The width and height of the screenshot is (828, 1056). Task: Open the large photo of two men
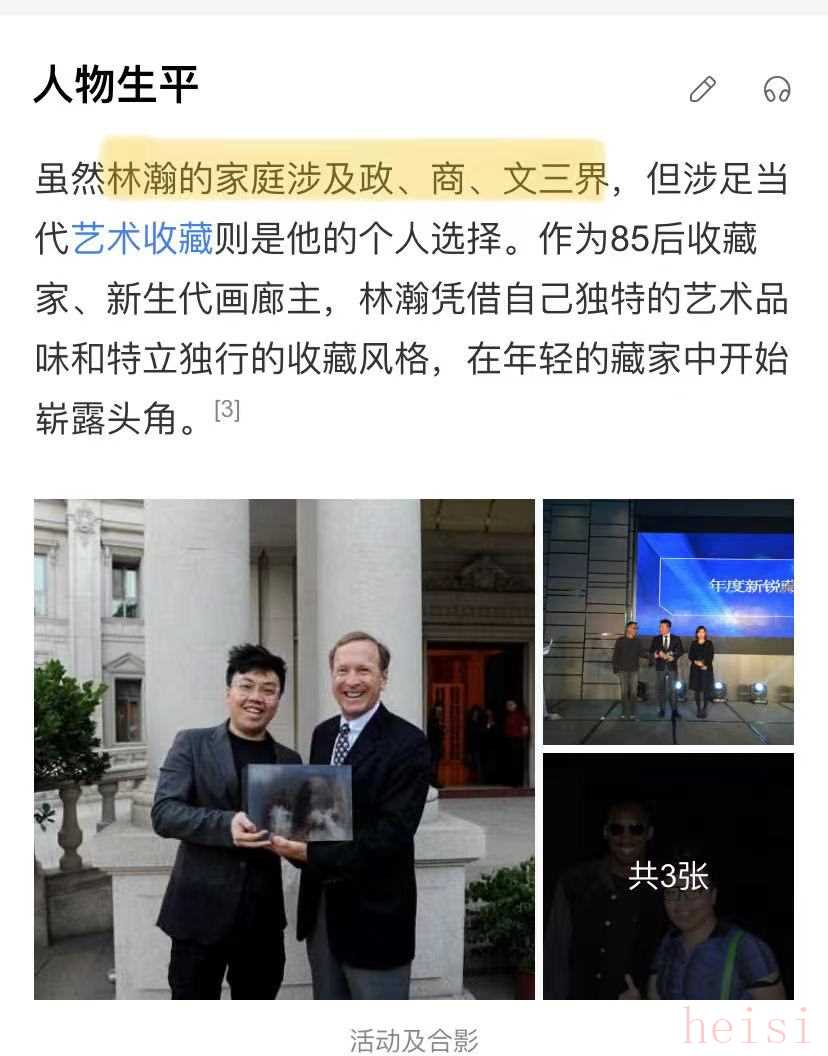tap(284, 749)
